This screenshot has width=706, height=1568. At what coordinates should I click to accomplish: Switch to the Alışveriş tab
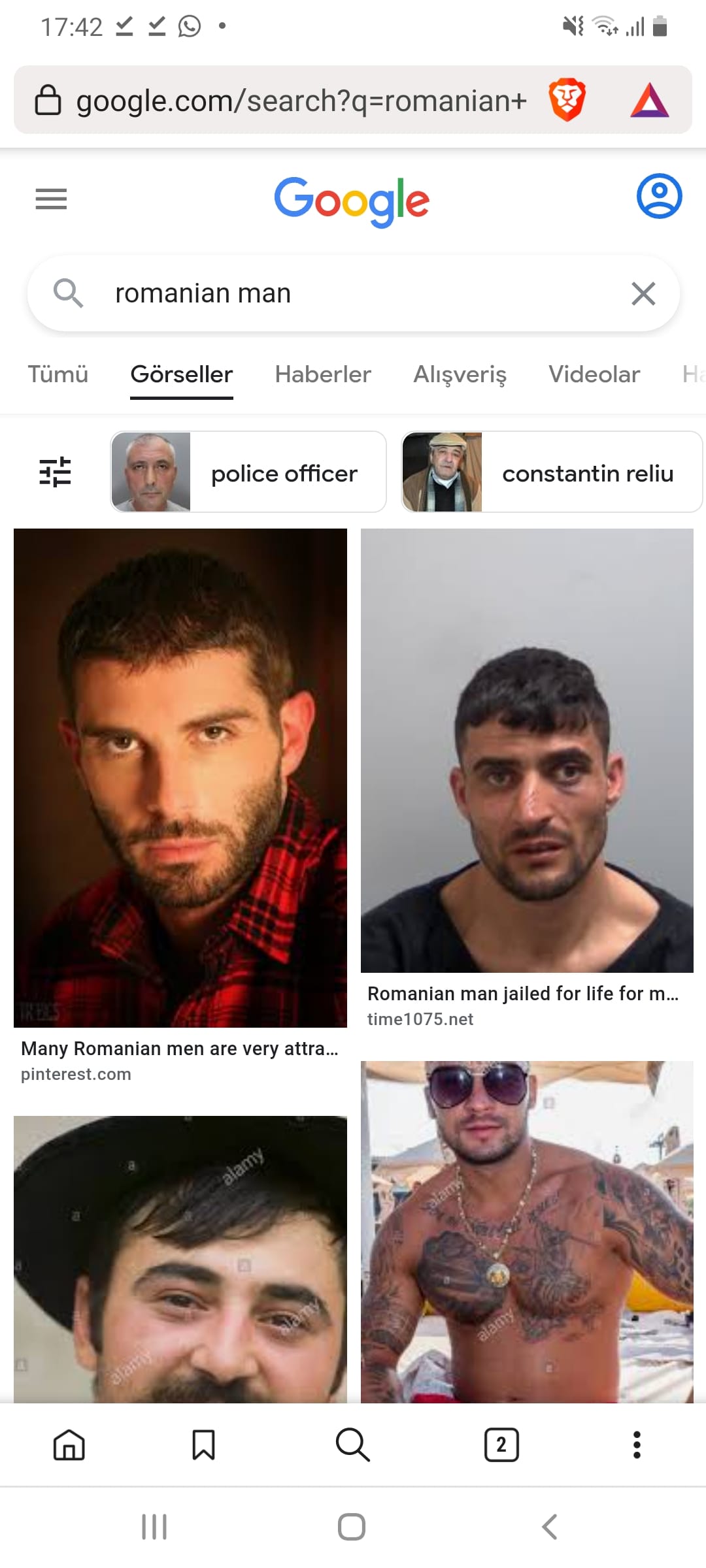tap(460, 374)
